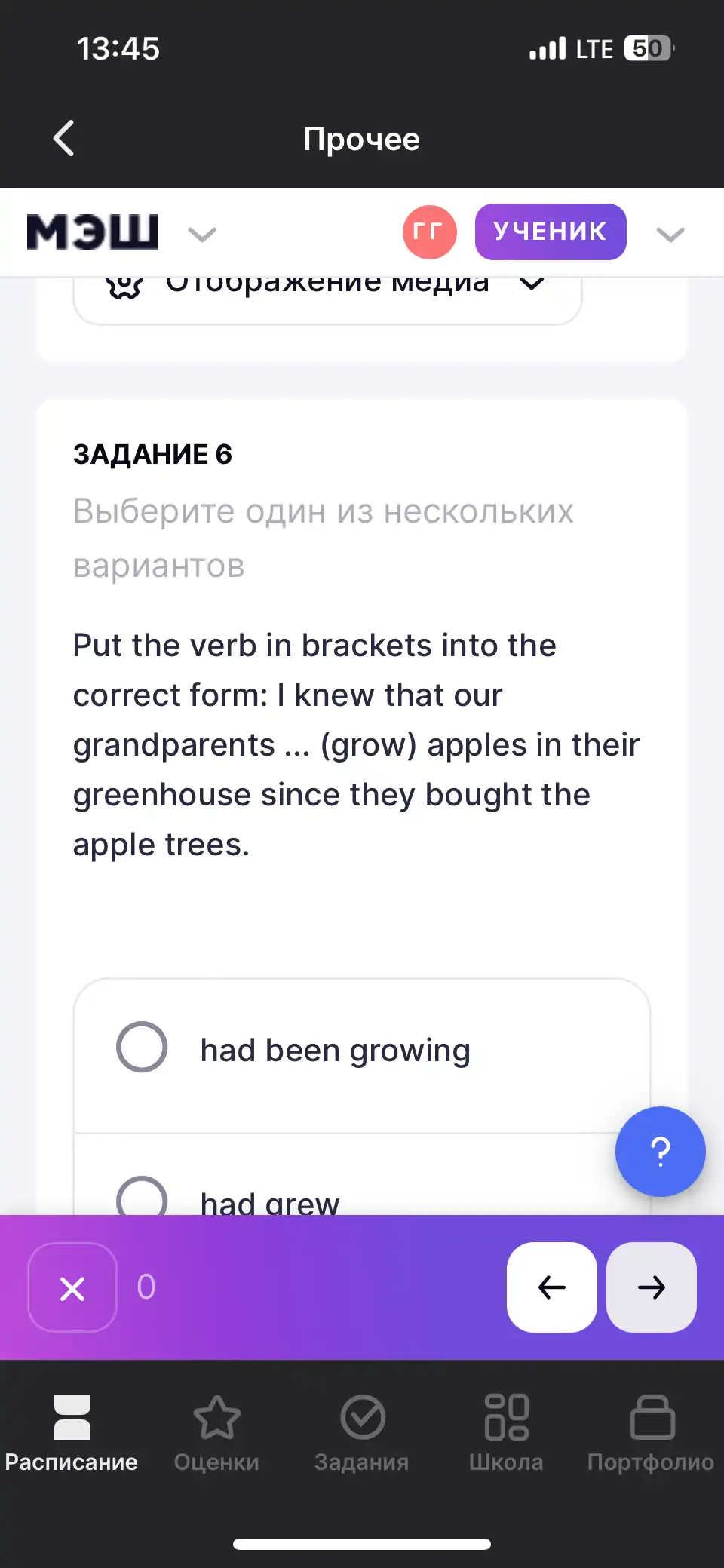The image size is (724, 1568).
Task: Go back from the Прочее screen
Action: tap(64, 139)
